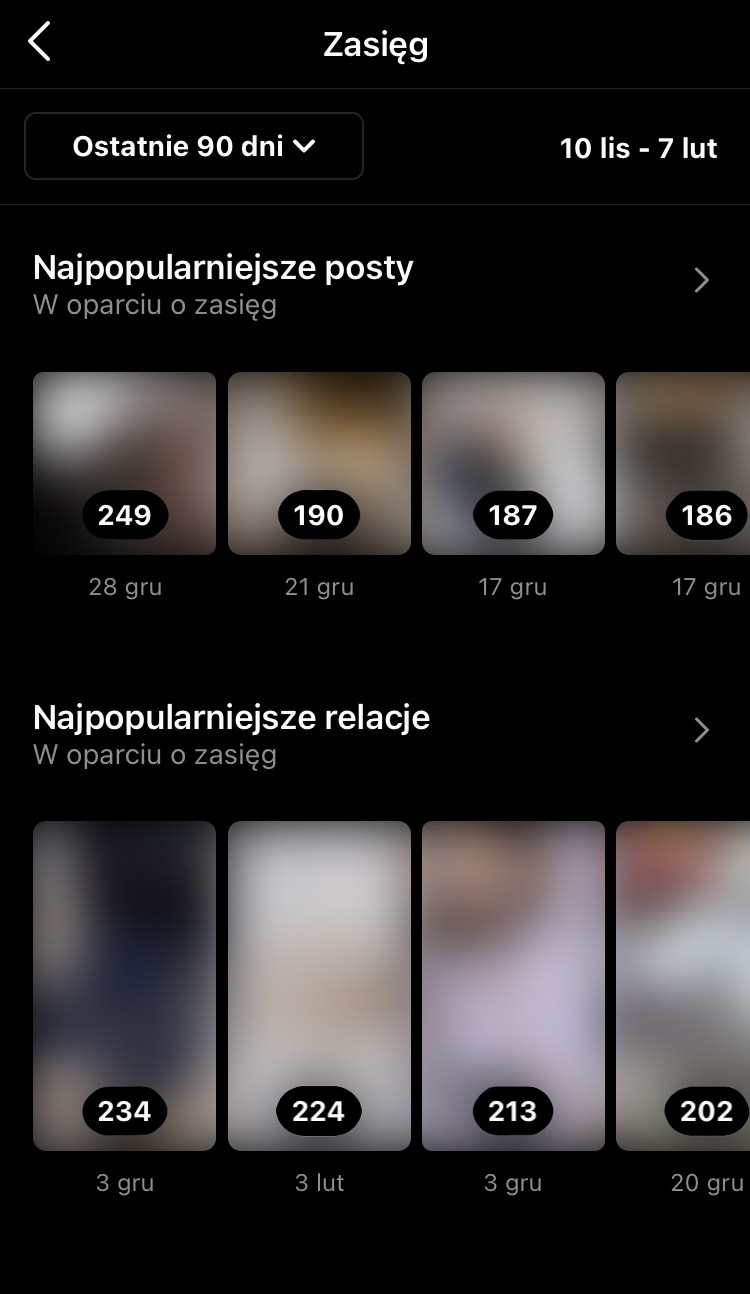
Task: Open the Najpopularniejsze posty heading
Action: (x=222, y=267)
